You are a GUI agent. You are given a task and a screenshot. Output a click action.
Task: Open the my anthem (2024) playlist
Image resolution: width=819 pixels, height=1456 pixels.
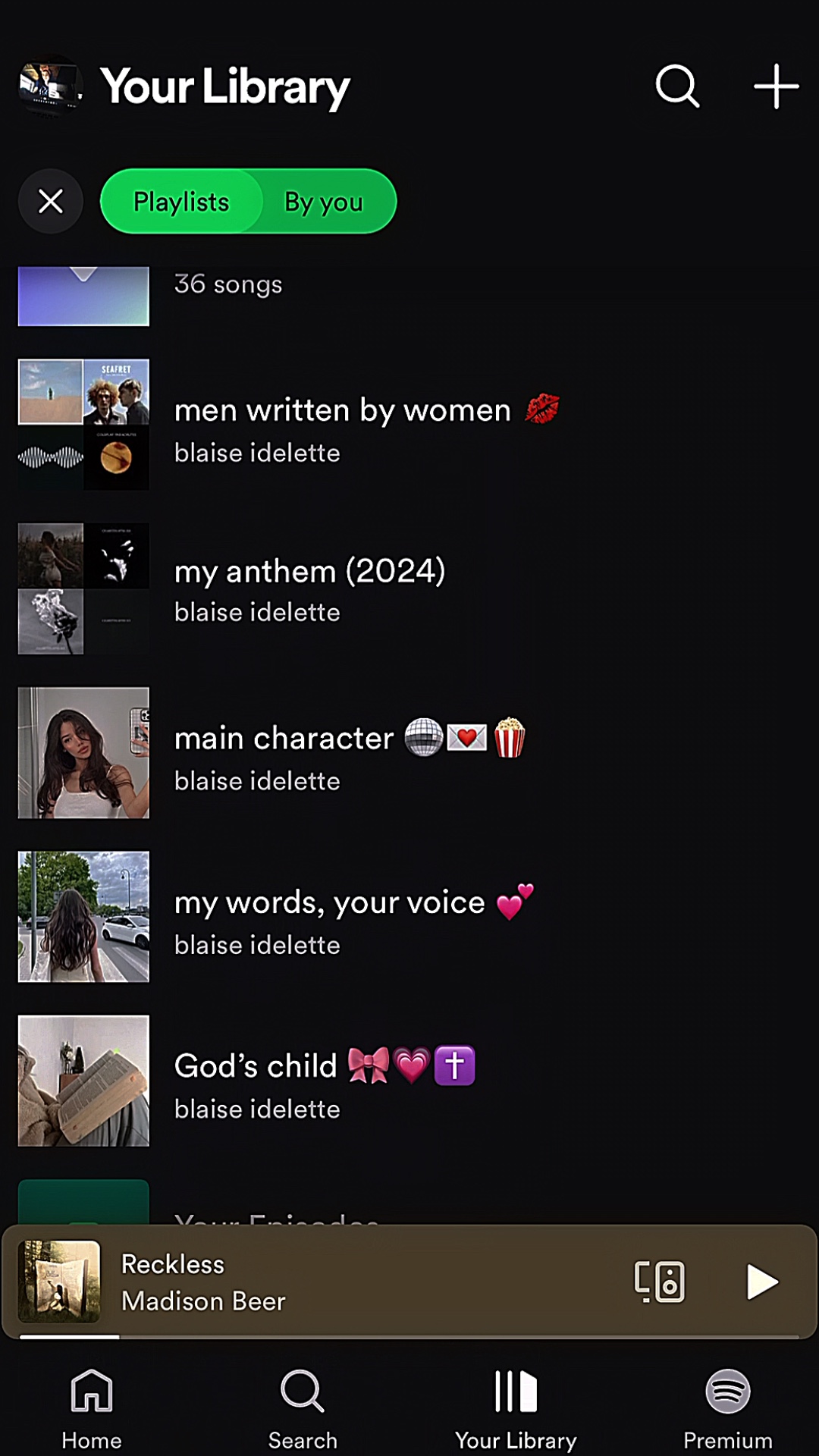point(409,588)
